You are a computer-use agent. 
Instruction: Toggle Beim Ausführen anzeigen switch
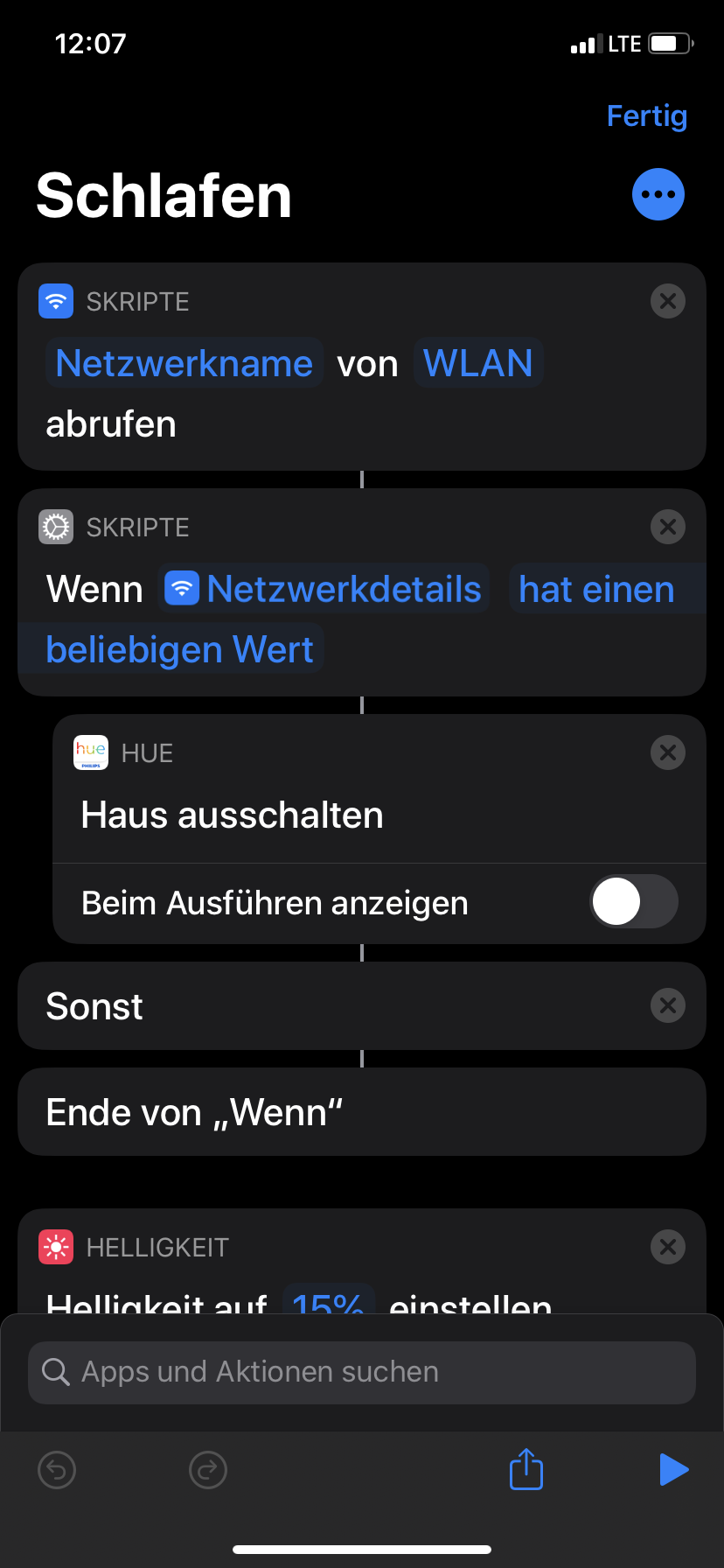(x=634, y=901)
